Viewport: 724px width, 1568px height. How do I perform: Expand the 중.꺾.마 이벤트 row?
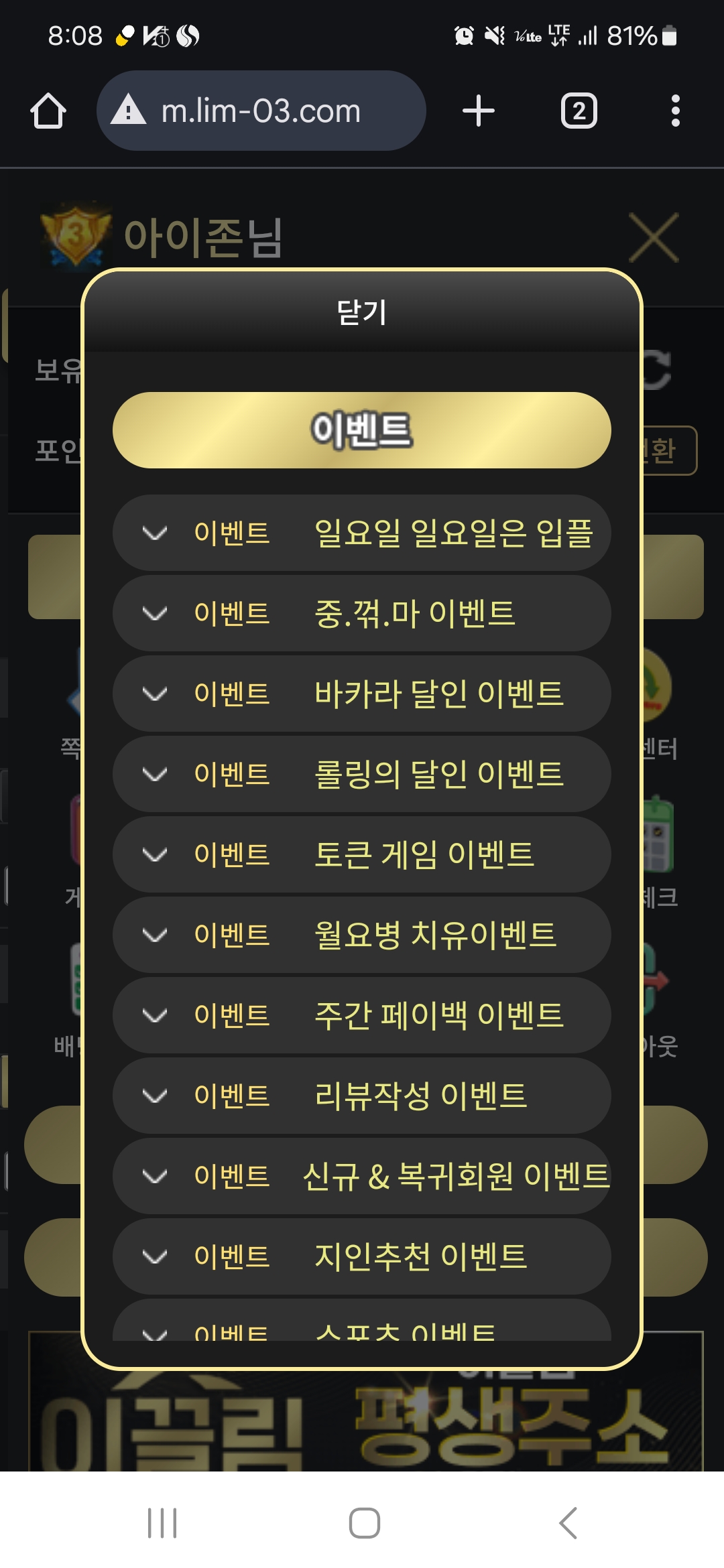pos(362,613)
